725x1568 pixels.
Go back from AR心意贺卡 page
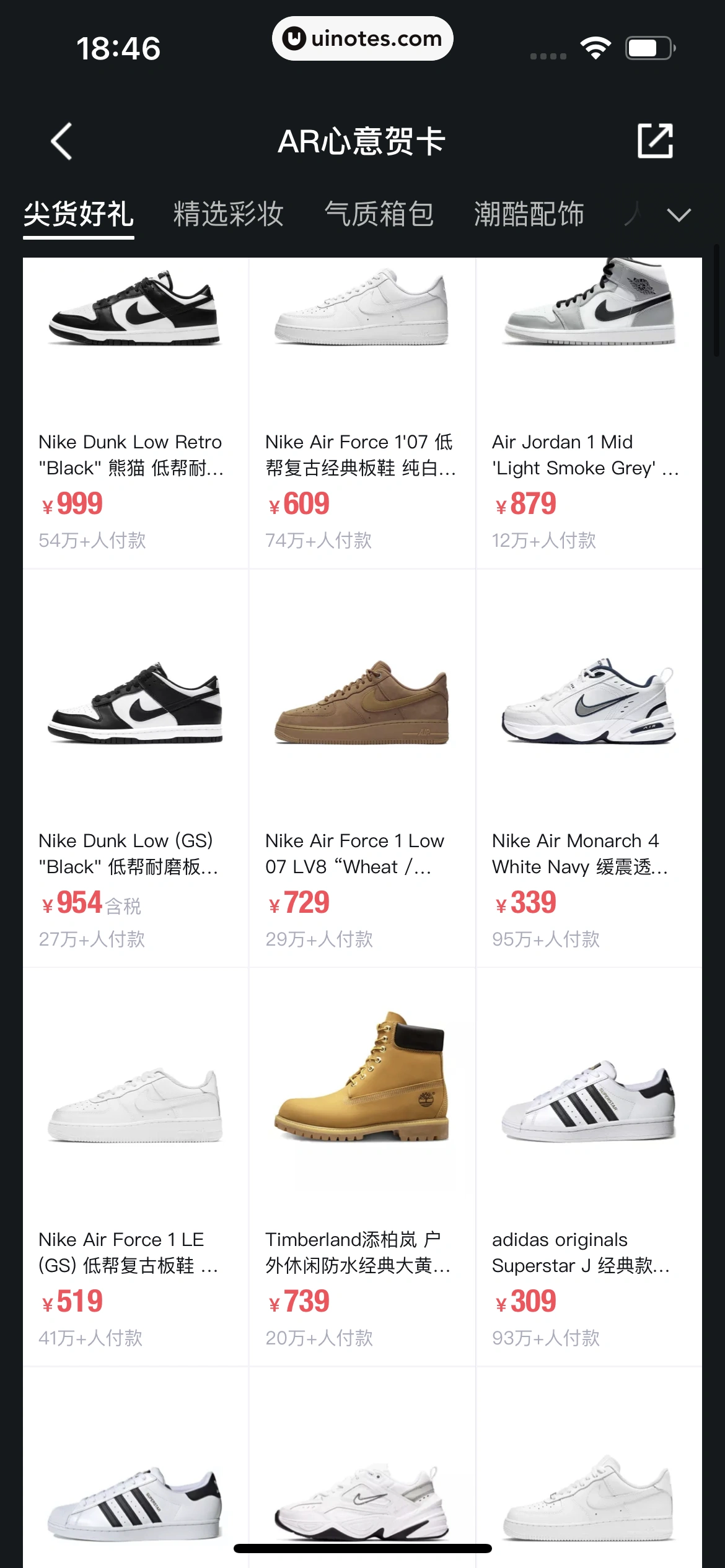click(61, 141)
